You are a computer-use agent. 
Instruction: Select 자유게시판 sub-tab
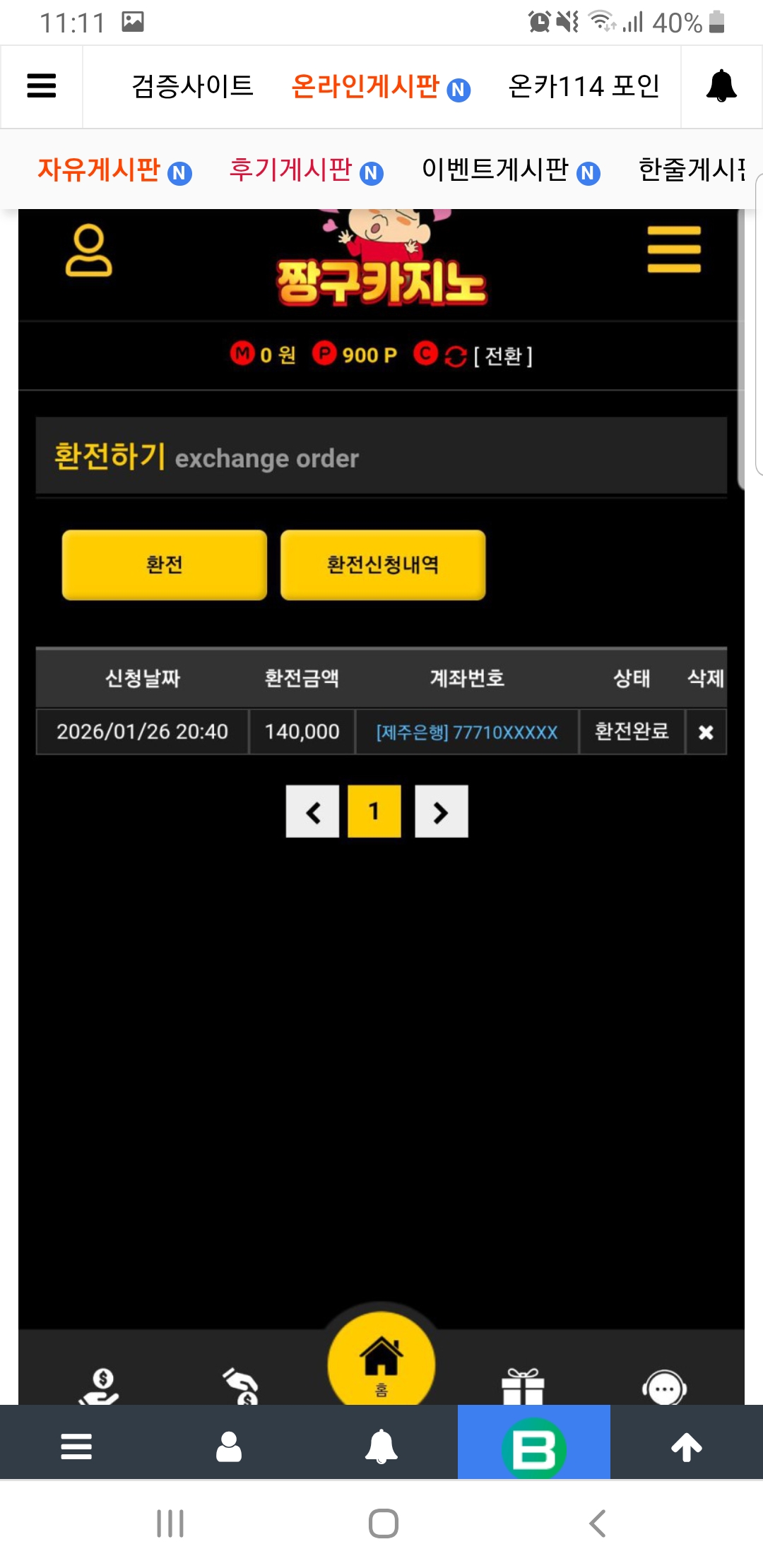click(114, 170)
